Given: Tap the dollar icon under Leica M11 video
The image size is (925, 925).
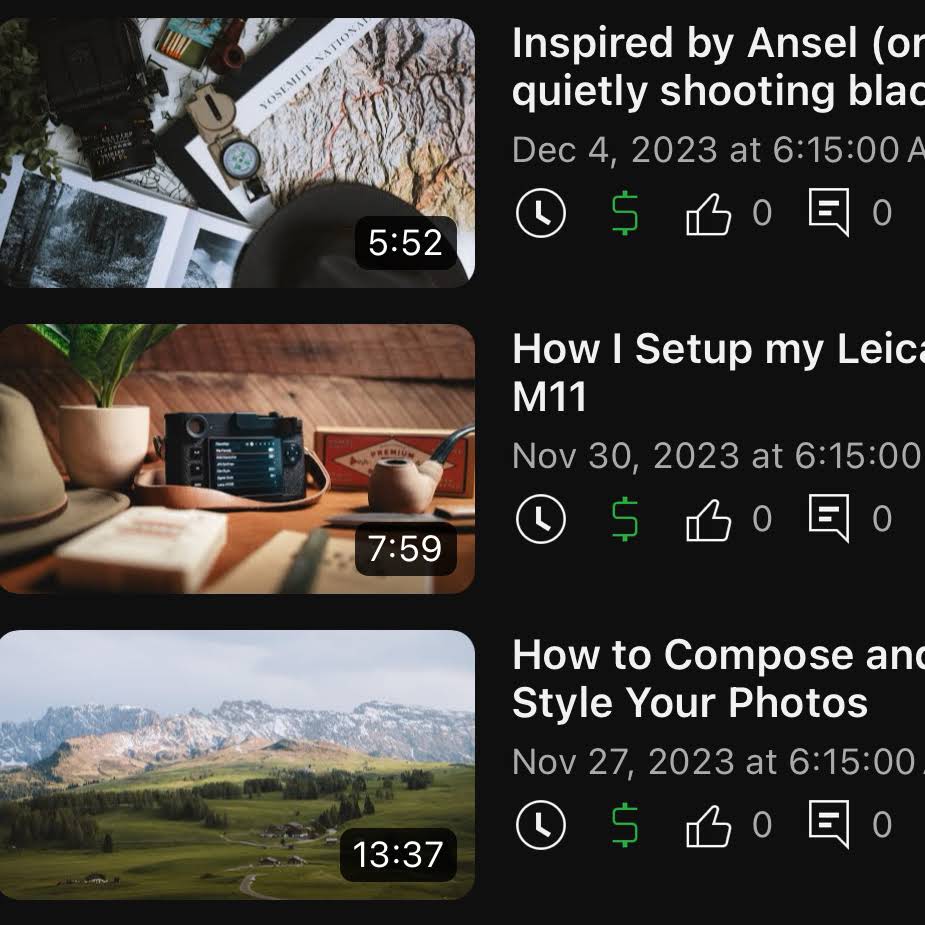Looking at the screenshot, I should [625, 519].
